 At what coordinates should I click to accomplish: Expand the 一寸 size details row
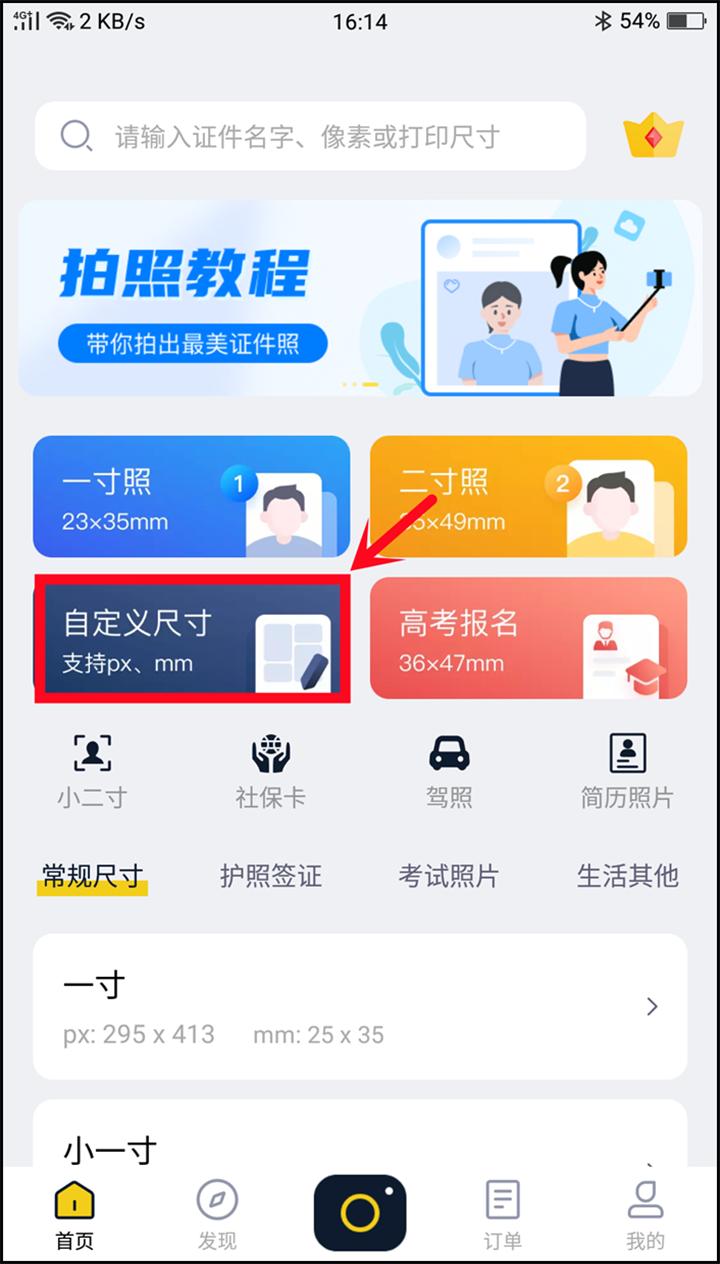360,1006
